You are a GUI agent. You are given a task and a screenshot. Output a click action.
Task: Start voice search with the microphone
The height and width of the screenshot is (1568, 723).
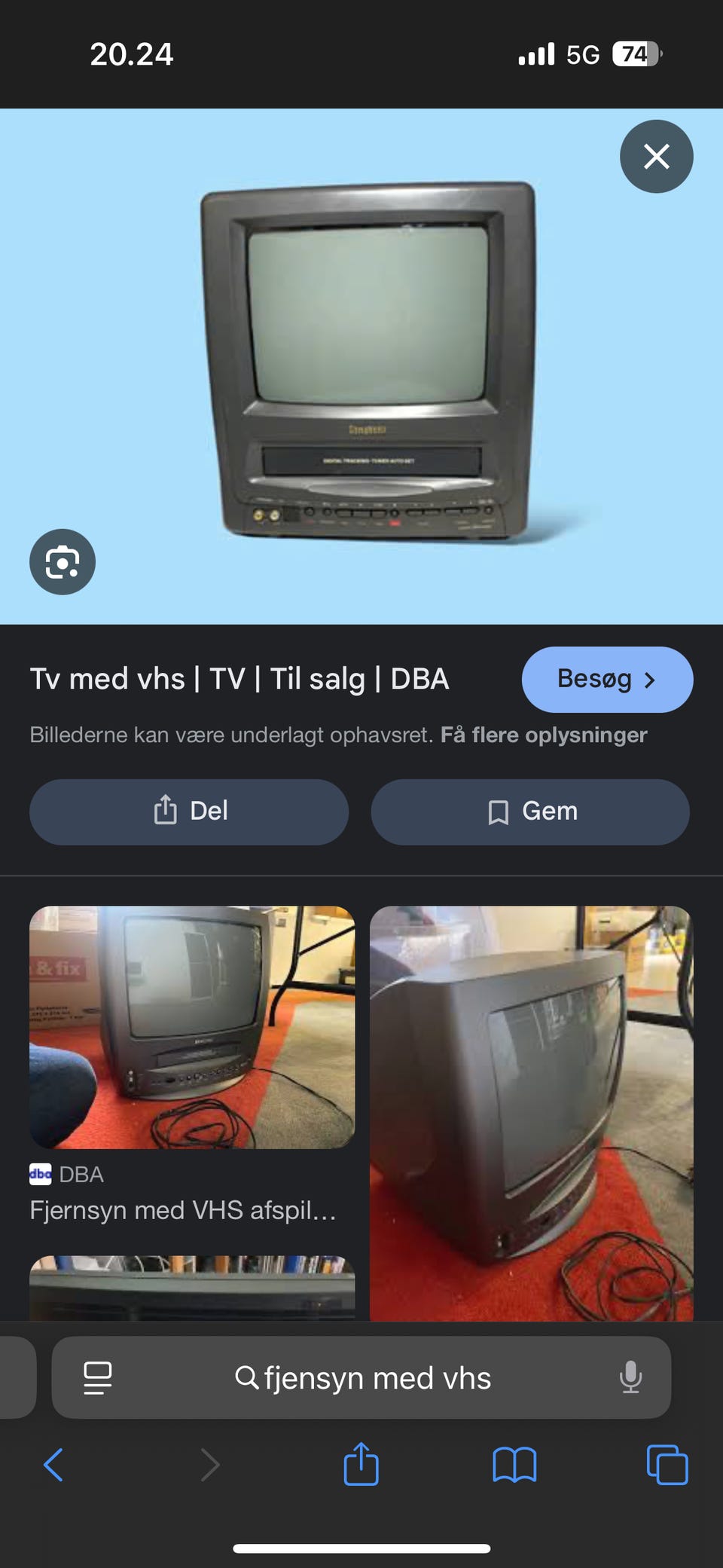point(630,1377)
